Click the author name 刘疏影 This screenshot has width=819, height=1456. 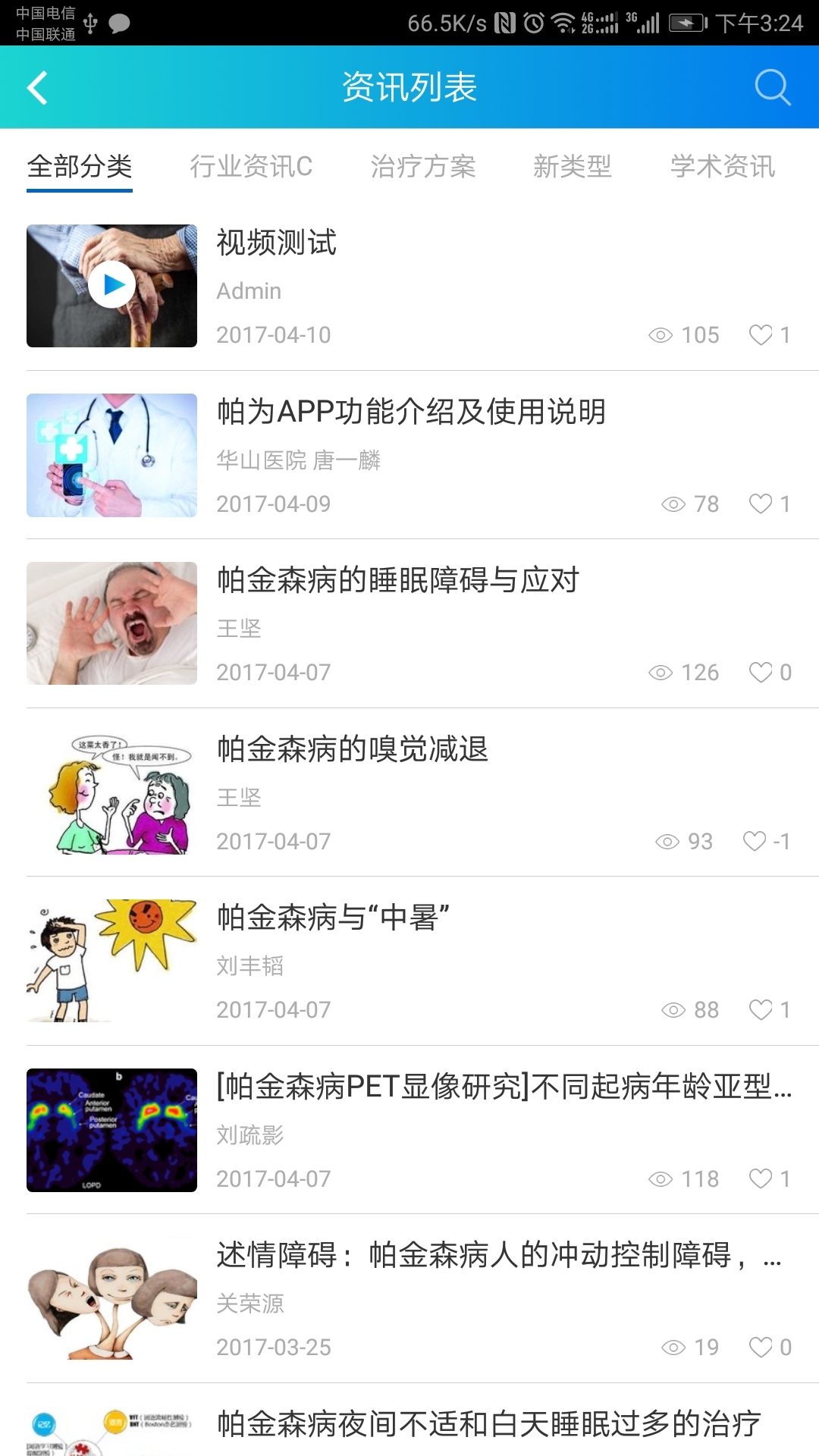249,1134
